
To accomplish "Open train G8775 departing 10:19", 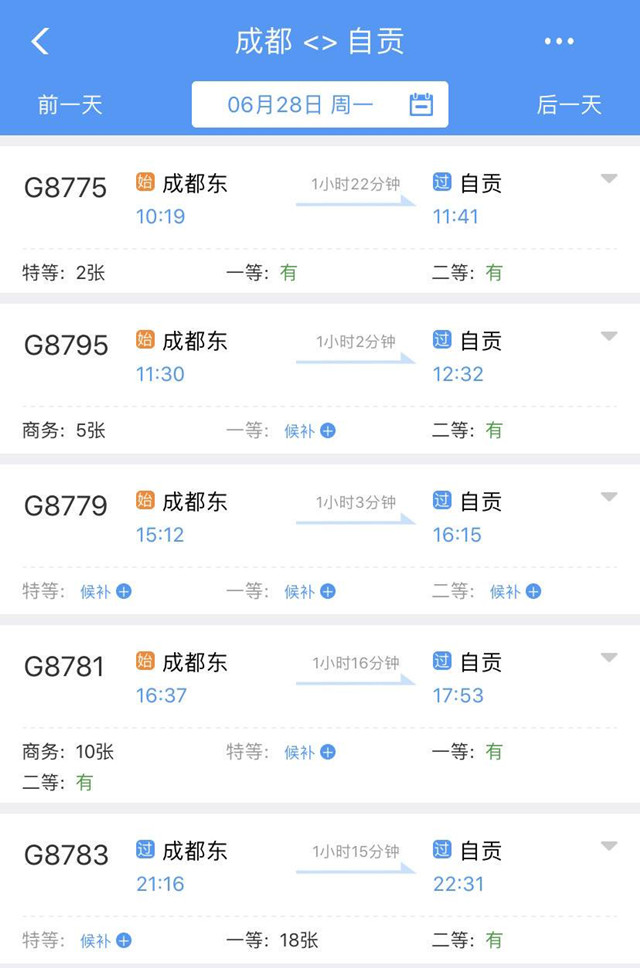I will coord(65,188).
